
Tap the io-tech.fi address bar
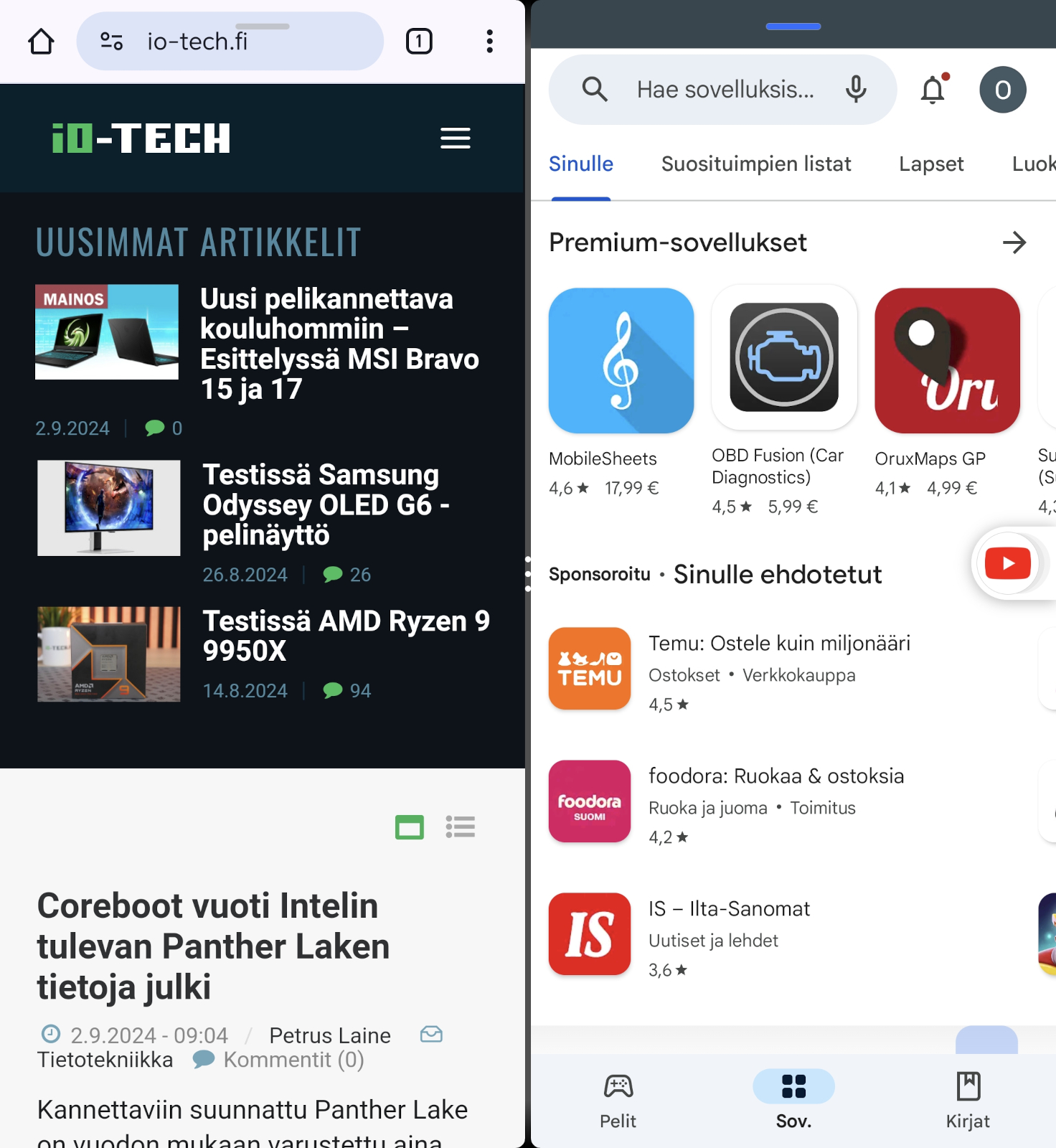coord(230,42)
